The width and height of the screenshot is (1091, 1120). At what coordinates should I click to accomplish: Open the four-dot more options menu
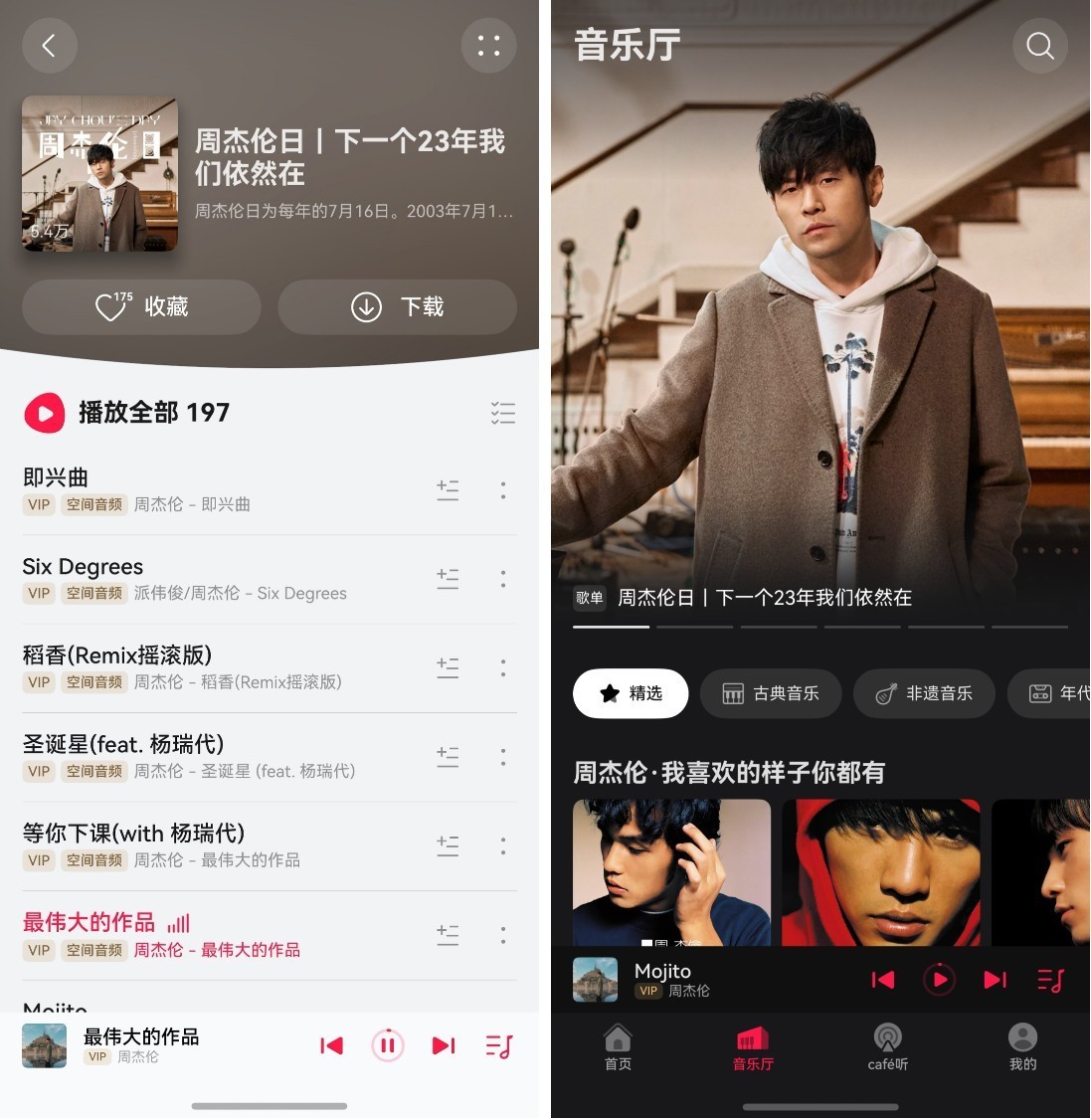point(488,46)
